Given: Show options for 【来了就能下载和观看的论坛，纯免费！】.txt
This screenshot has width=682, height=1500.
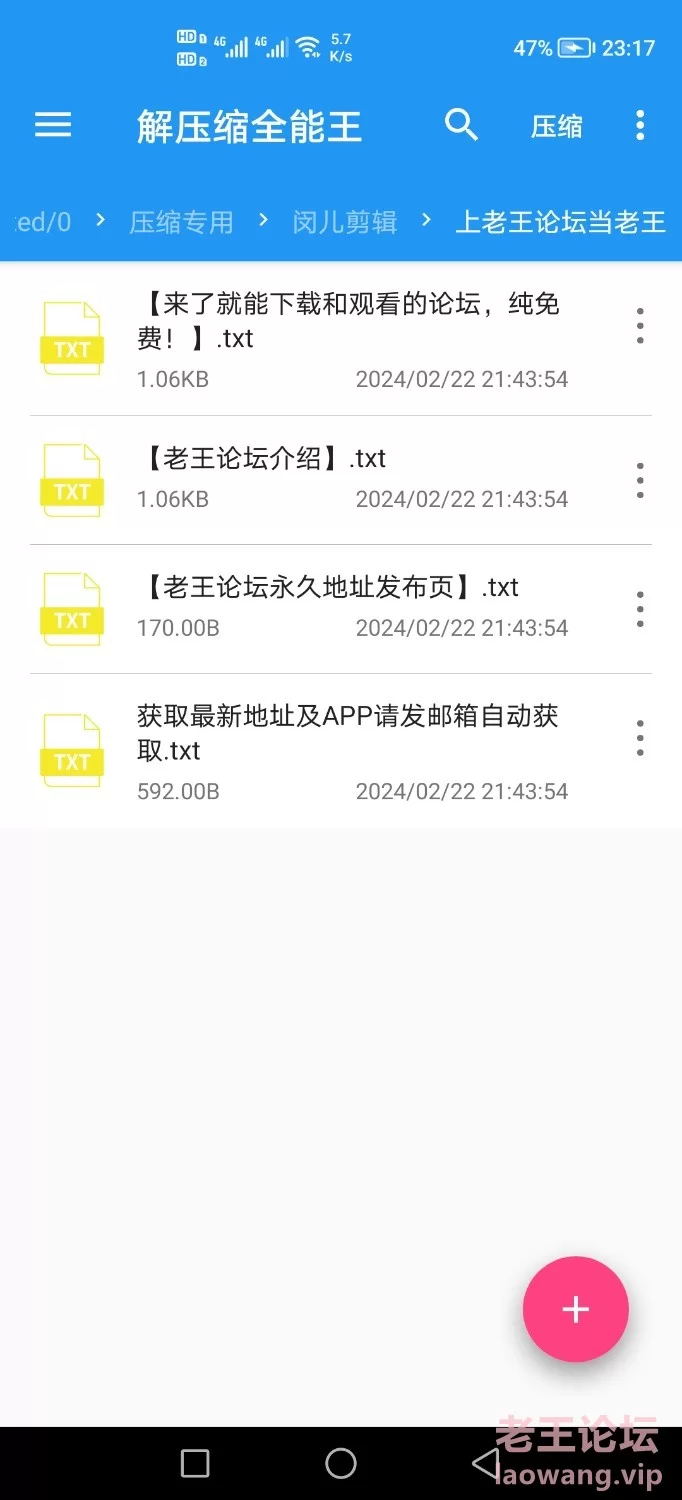Looking at the screenshot, I should coord(640,326).
